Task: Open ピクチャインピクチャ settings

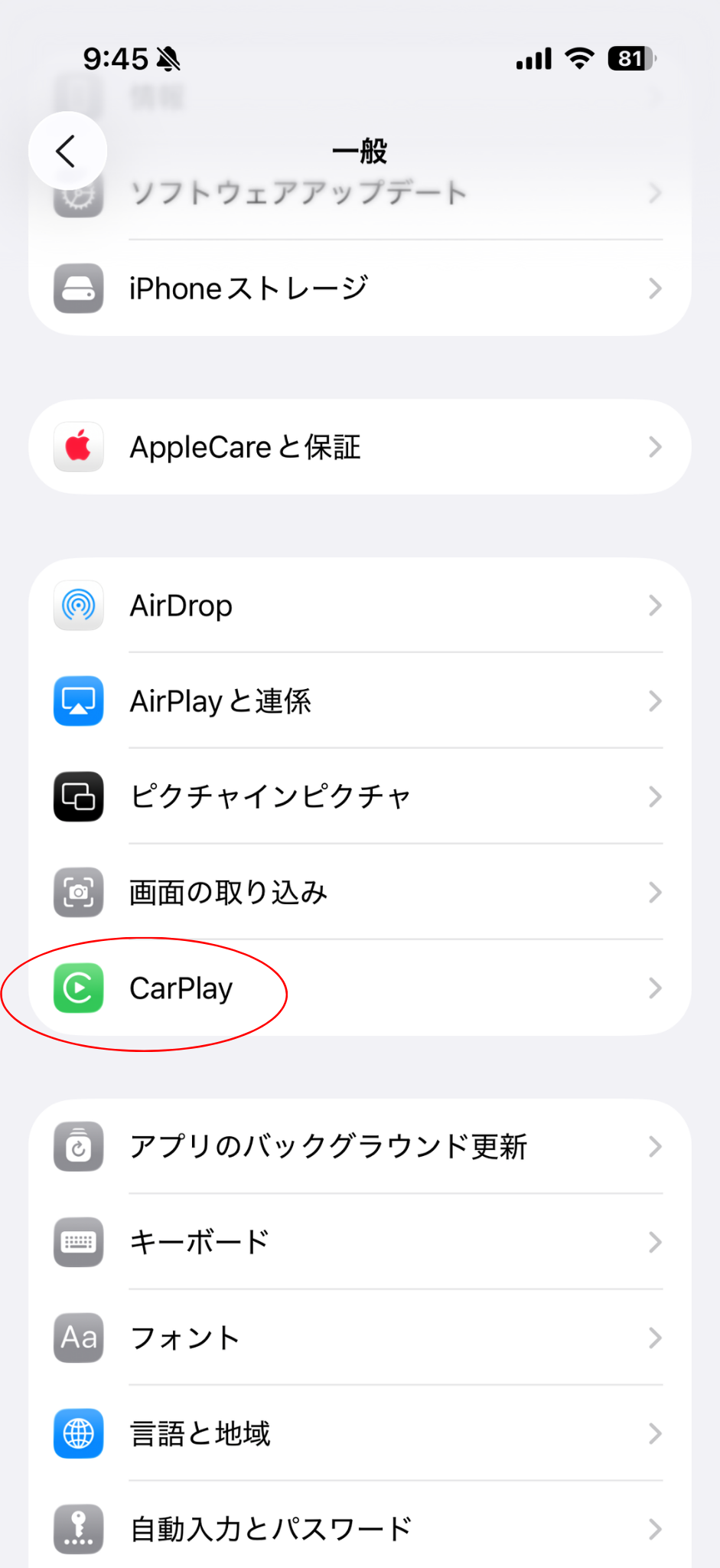Action: tap(360, 797)
